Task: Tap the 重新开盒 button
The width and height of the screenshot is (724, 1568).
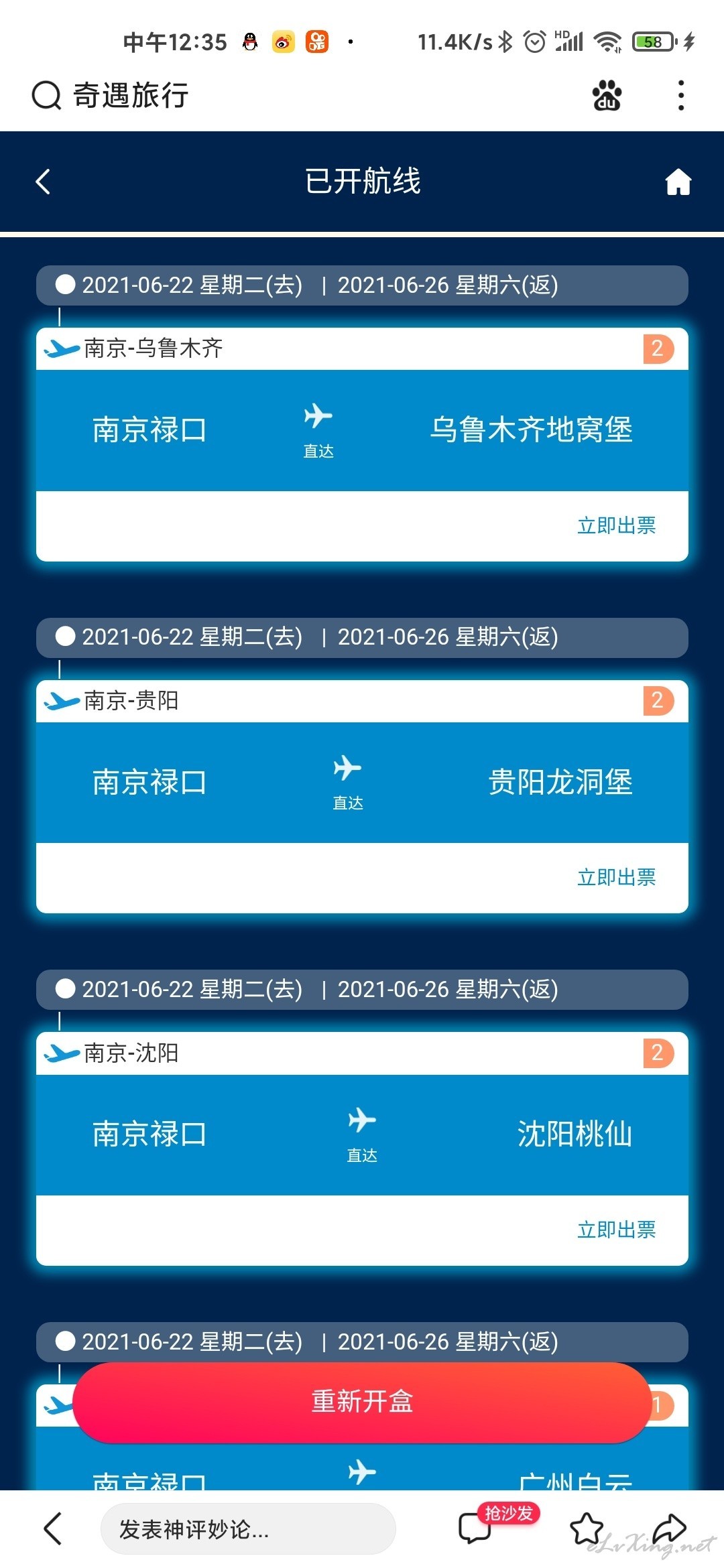Action: point(362,1402)
